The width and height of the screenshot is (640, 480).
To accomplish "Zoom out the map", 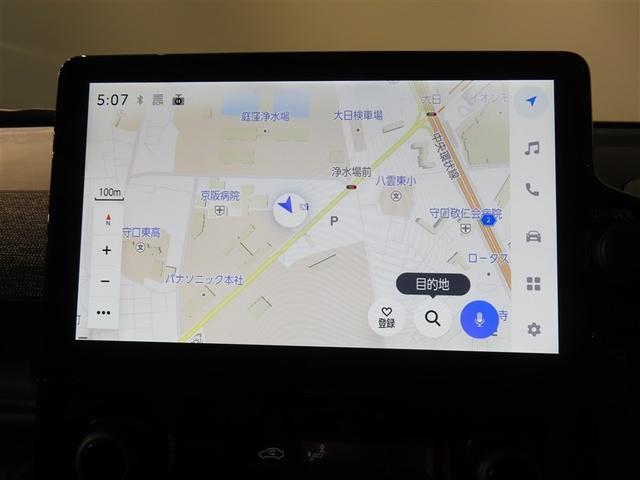I will pyautogui.click(x=106, y=281).
